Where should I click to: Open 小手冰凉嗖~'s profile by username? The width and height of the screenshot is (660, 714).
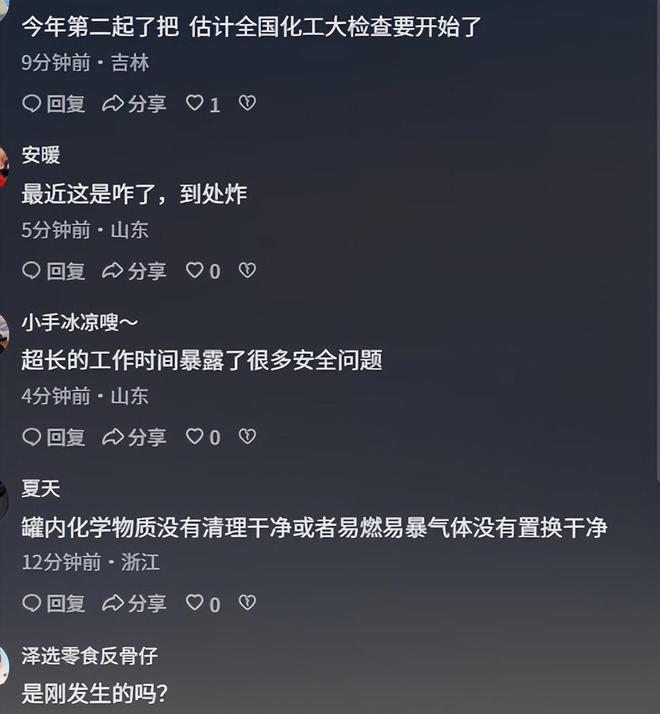(80, 322)
